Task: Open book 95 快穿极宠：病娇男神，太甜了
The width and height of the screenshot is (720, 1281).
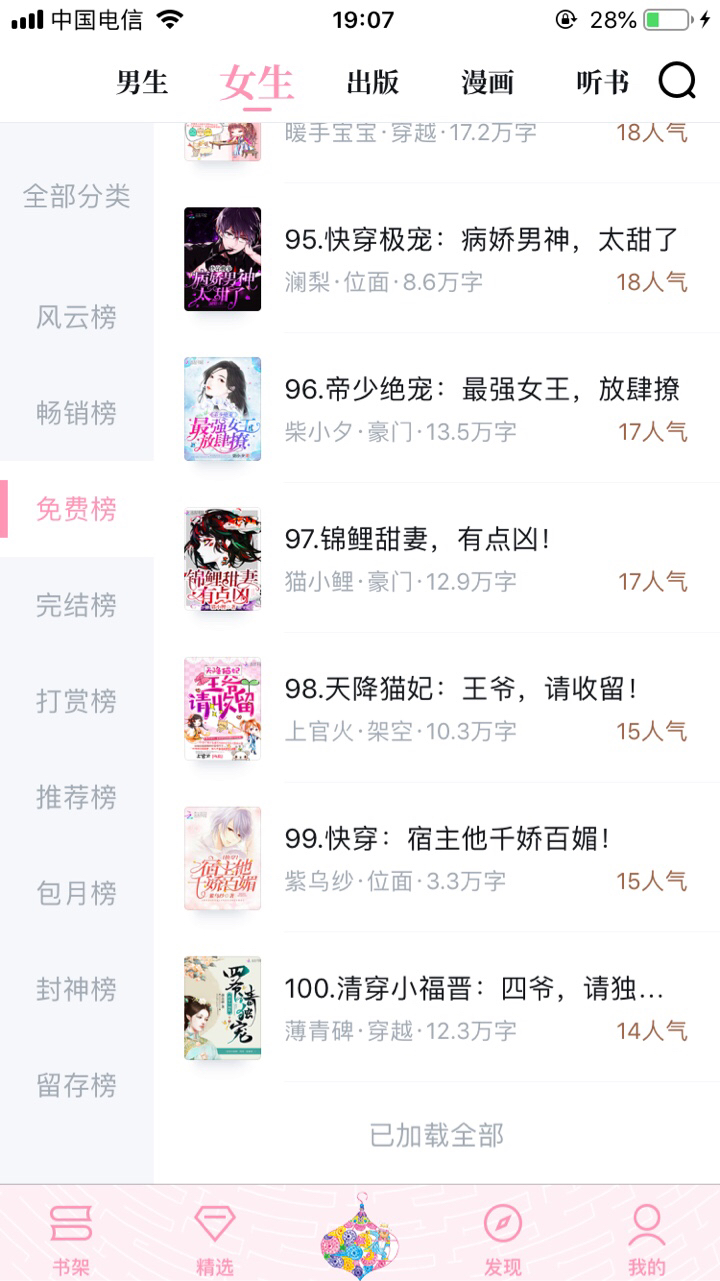Action: coord(481,240)
